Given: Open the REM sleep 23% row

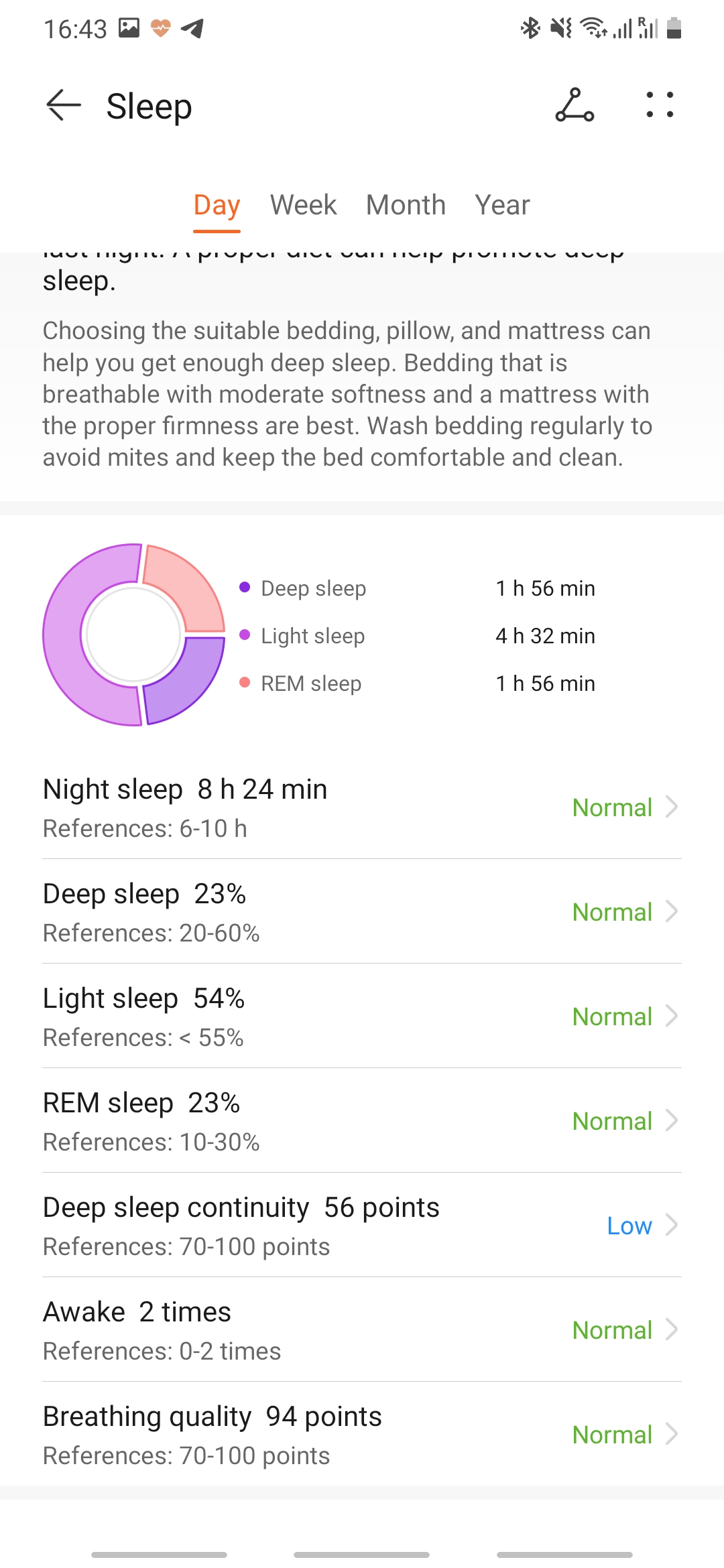Looking at the screenshot, I should click(x=362, y=1121).
